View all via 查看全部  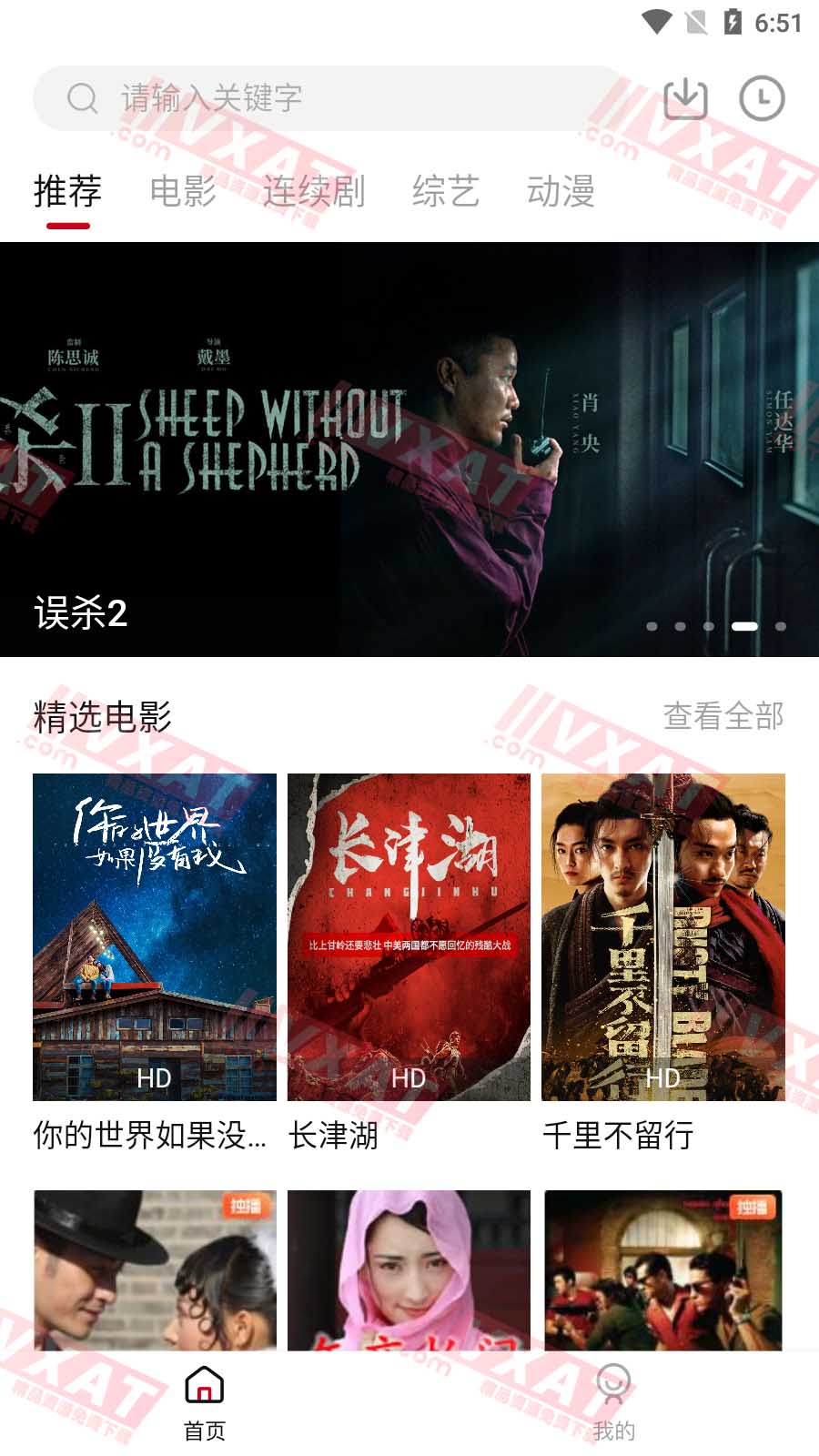(x=723, y=716)
